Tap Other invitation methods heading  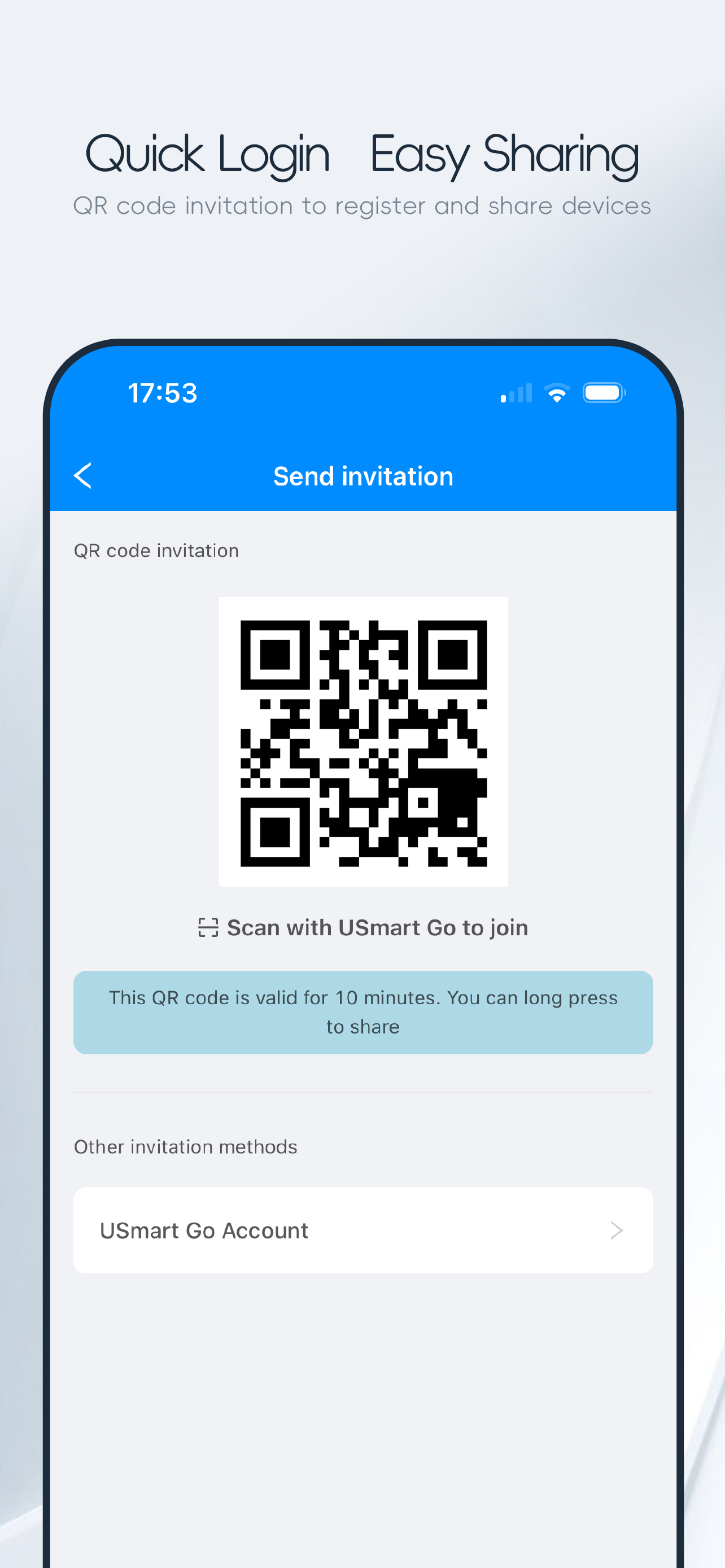tap(185, 1146)
